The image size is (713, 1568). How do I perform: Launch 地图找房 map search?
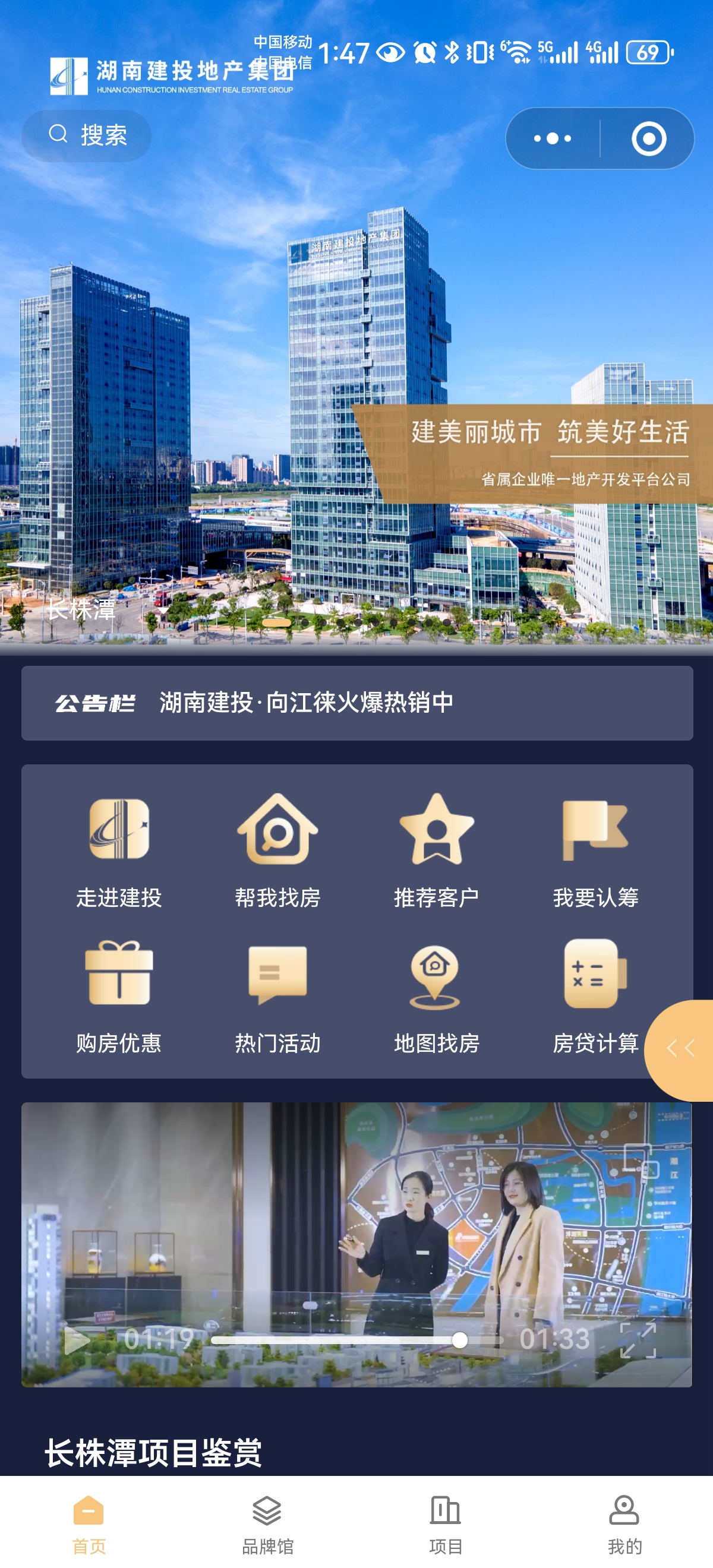(x=437, y=997)
